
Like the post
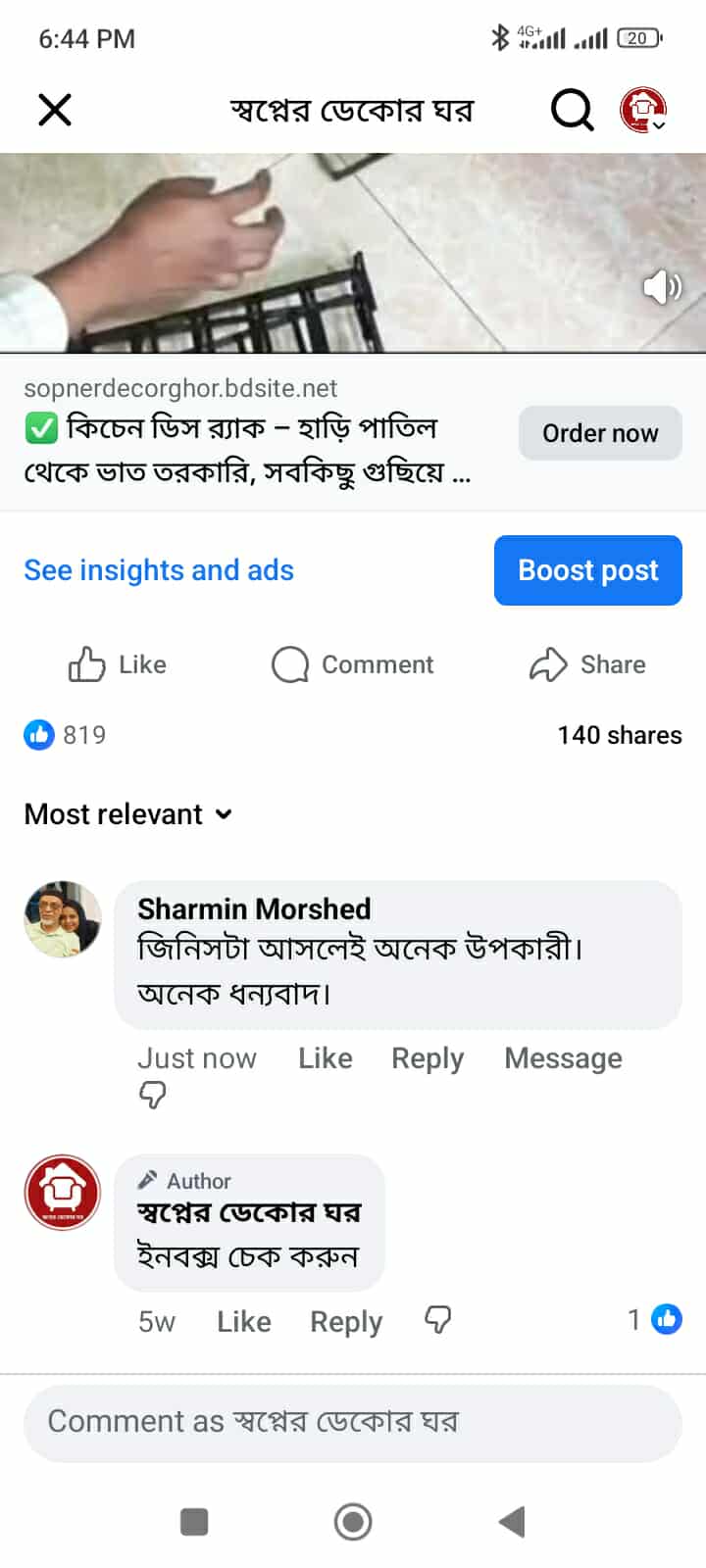pos(118,664)
